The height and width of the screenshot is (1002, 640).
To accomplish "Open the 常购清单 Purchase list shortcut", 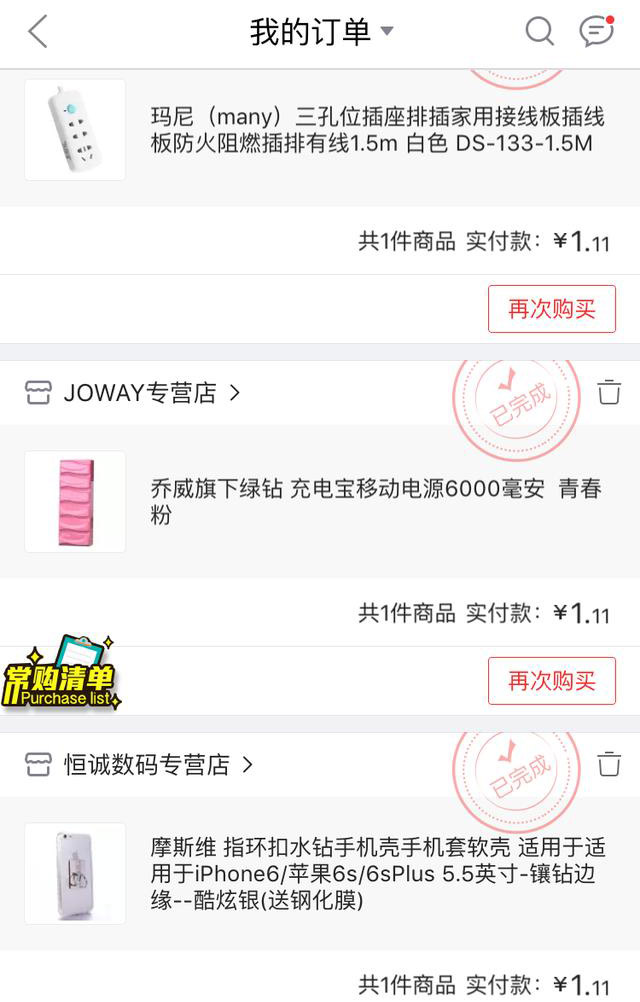I will coord(60,675).
